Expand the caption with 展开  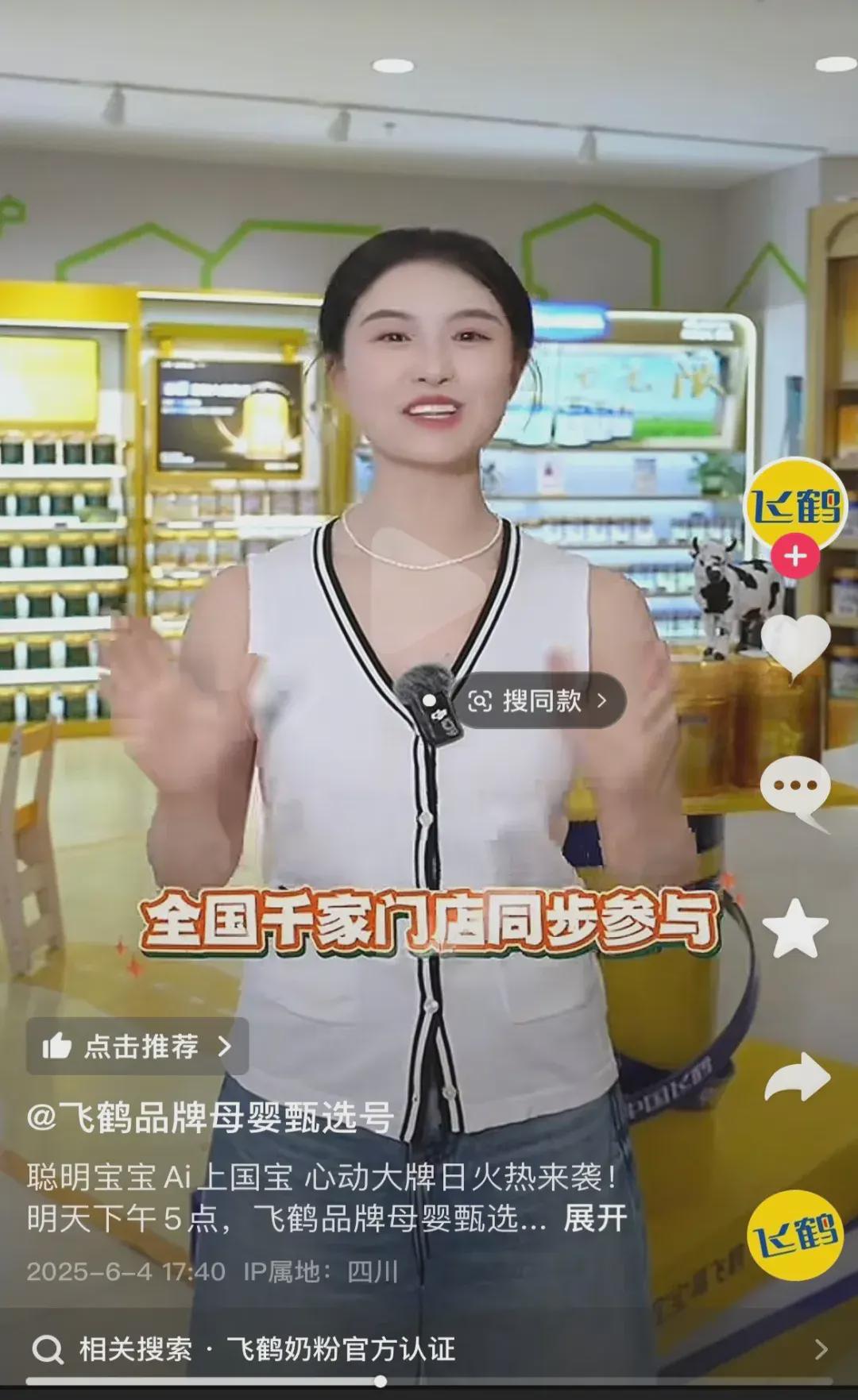[x=596, y=1218]
